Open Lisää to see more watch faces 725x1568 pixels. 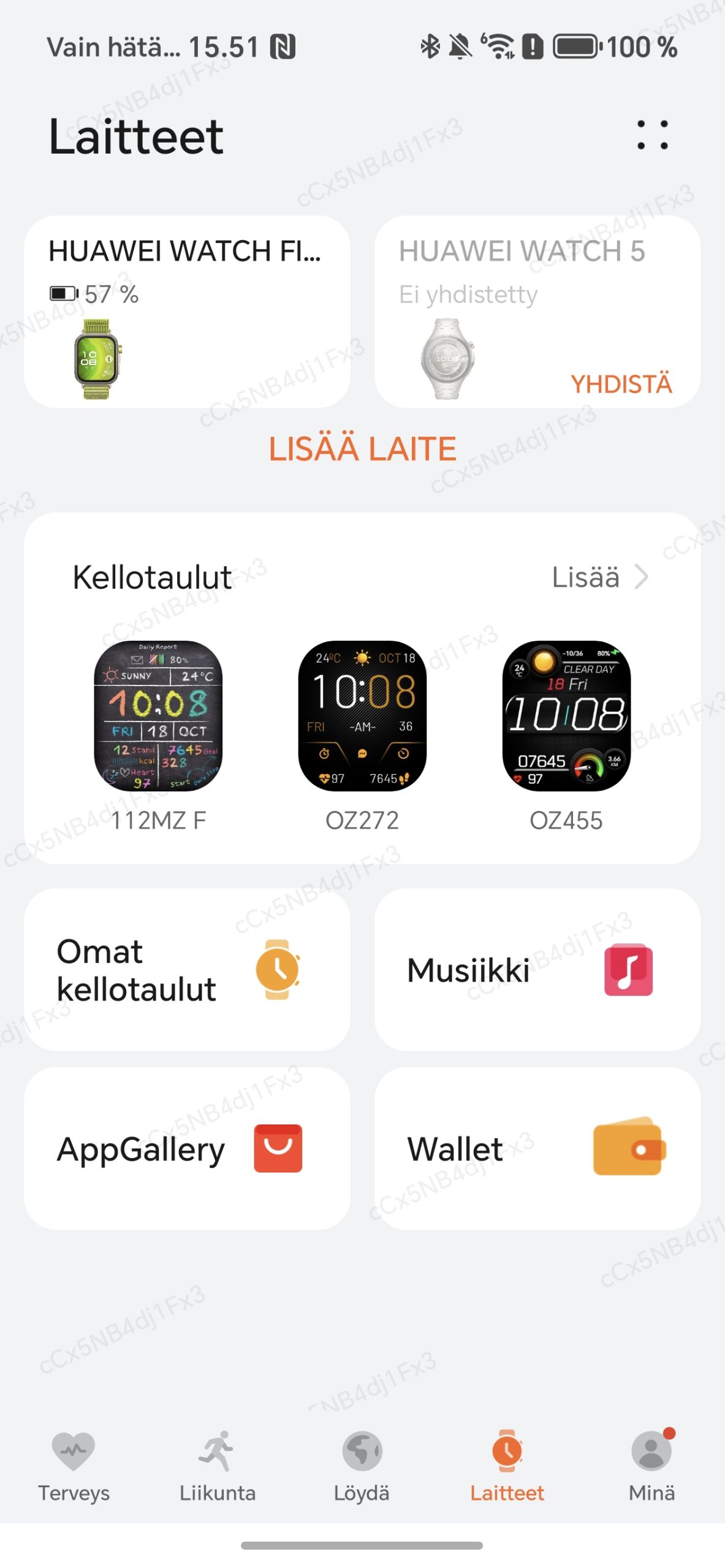click(599, 577)
